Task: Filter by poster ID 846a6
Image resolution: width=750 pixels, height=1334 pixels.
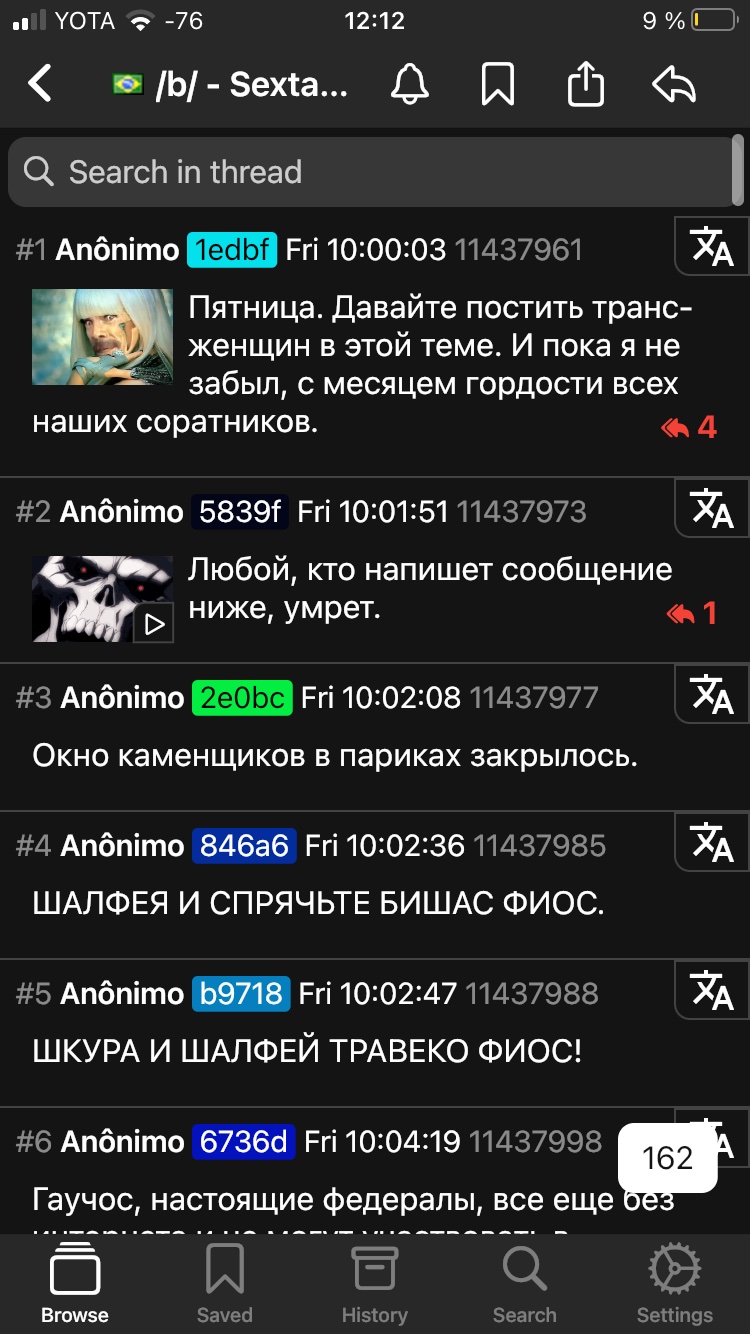Action: 245,846
